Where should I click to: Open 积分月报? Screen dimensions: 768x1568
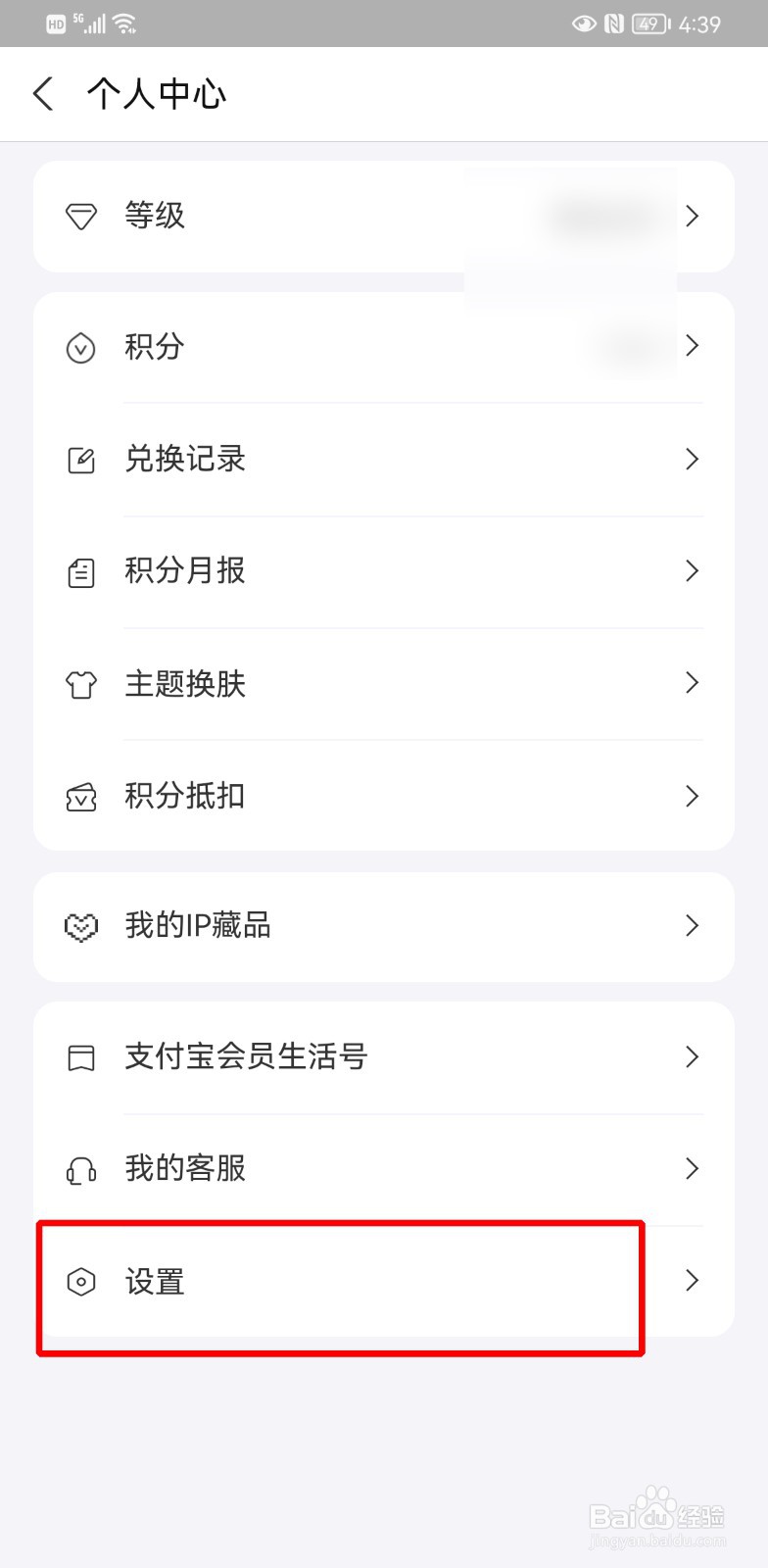click(x=384, y=571)
